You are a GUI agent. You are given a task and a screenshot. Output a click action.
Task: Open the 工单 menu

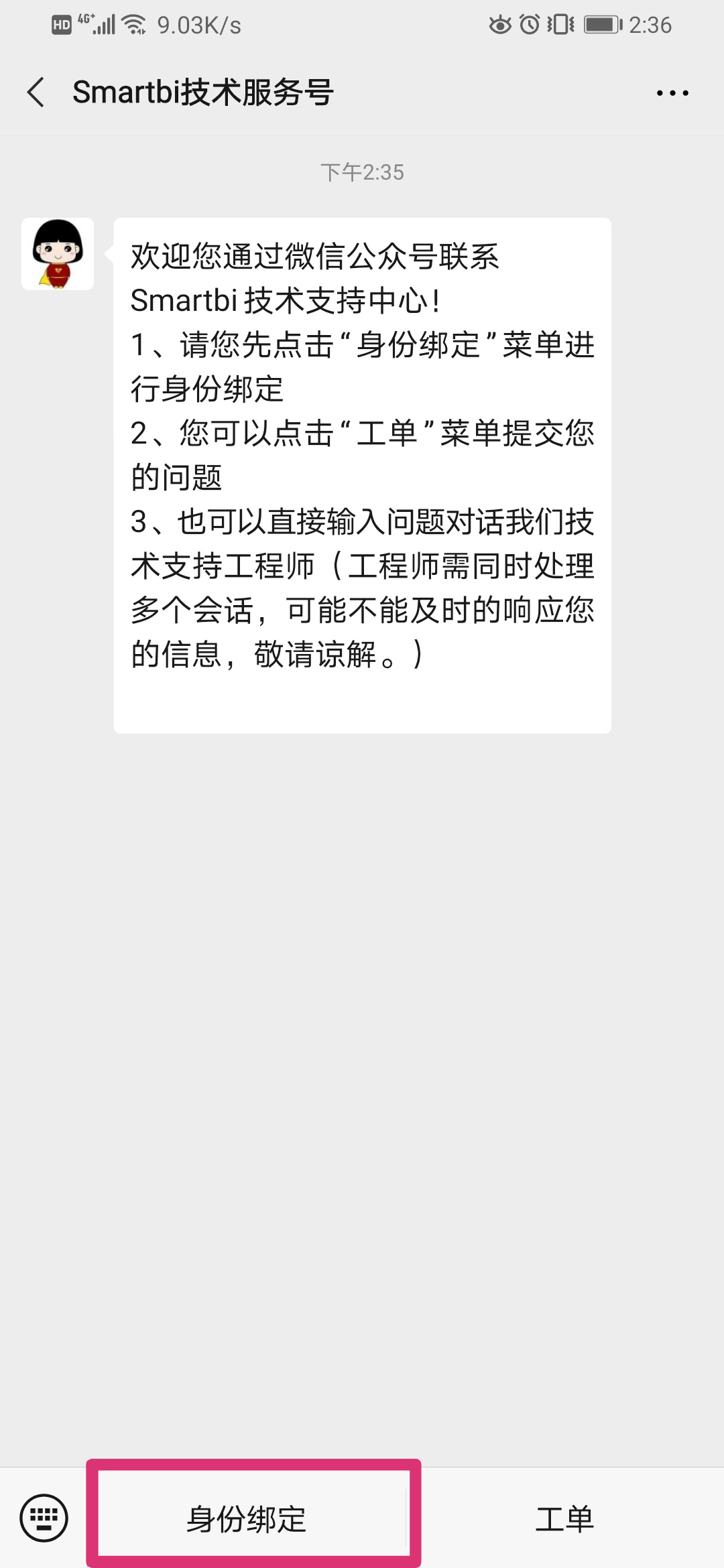(x=564, y=1518)
